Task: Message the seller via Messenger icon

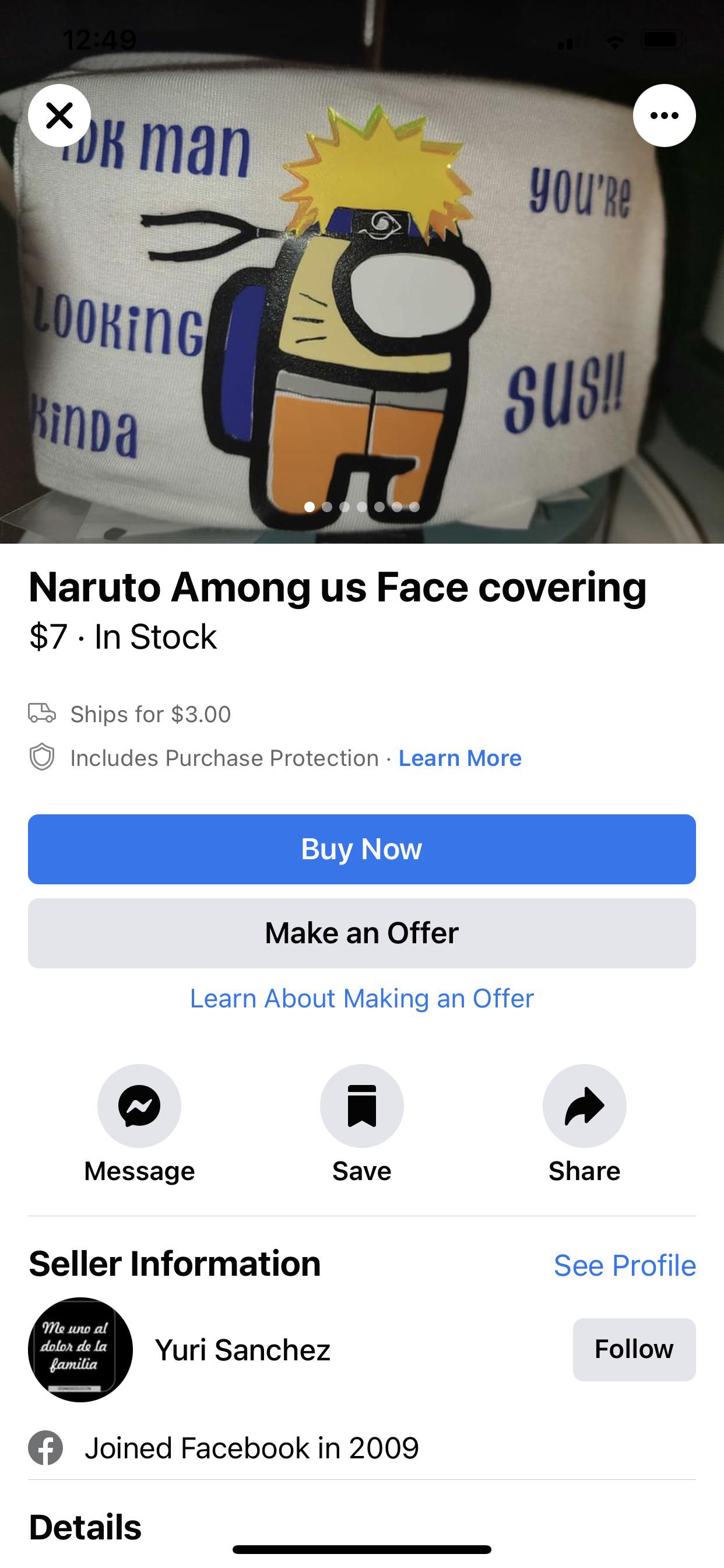Action: tap(139, 1106)
